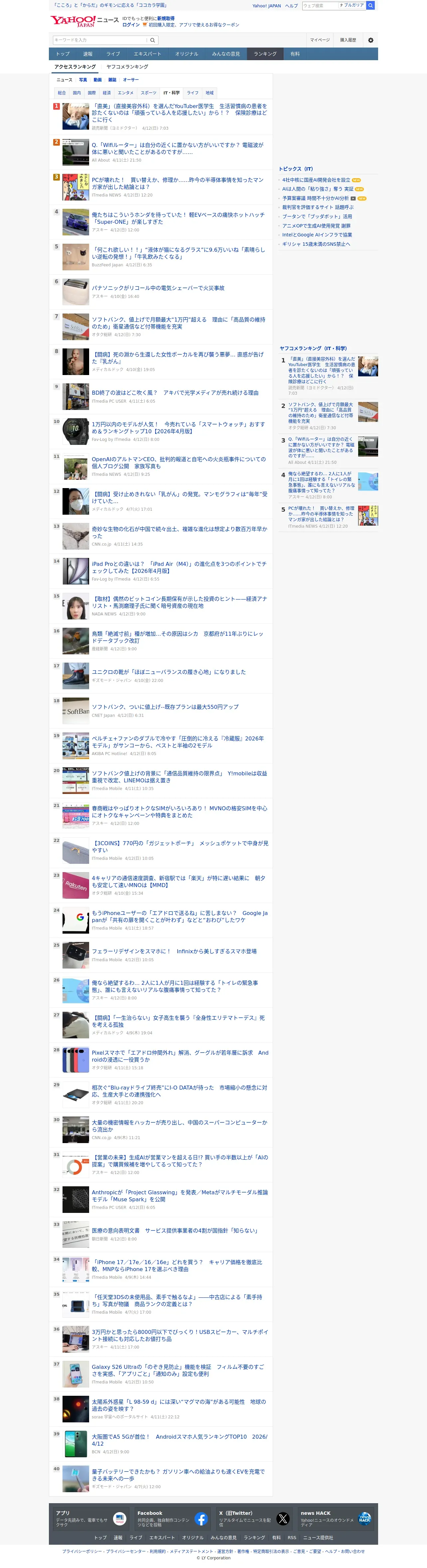Select the エンタメ category tab
Image resolution: width=427 pixels, height=1568 pixels.
tap(125, 93)
